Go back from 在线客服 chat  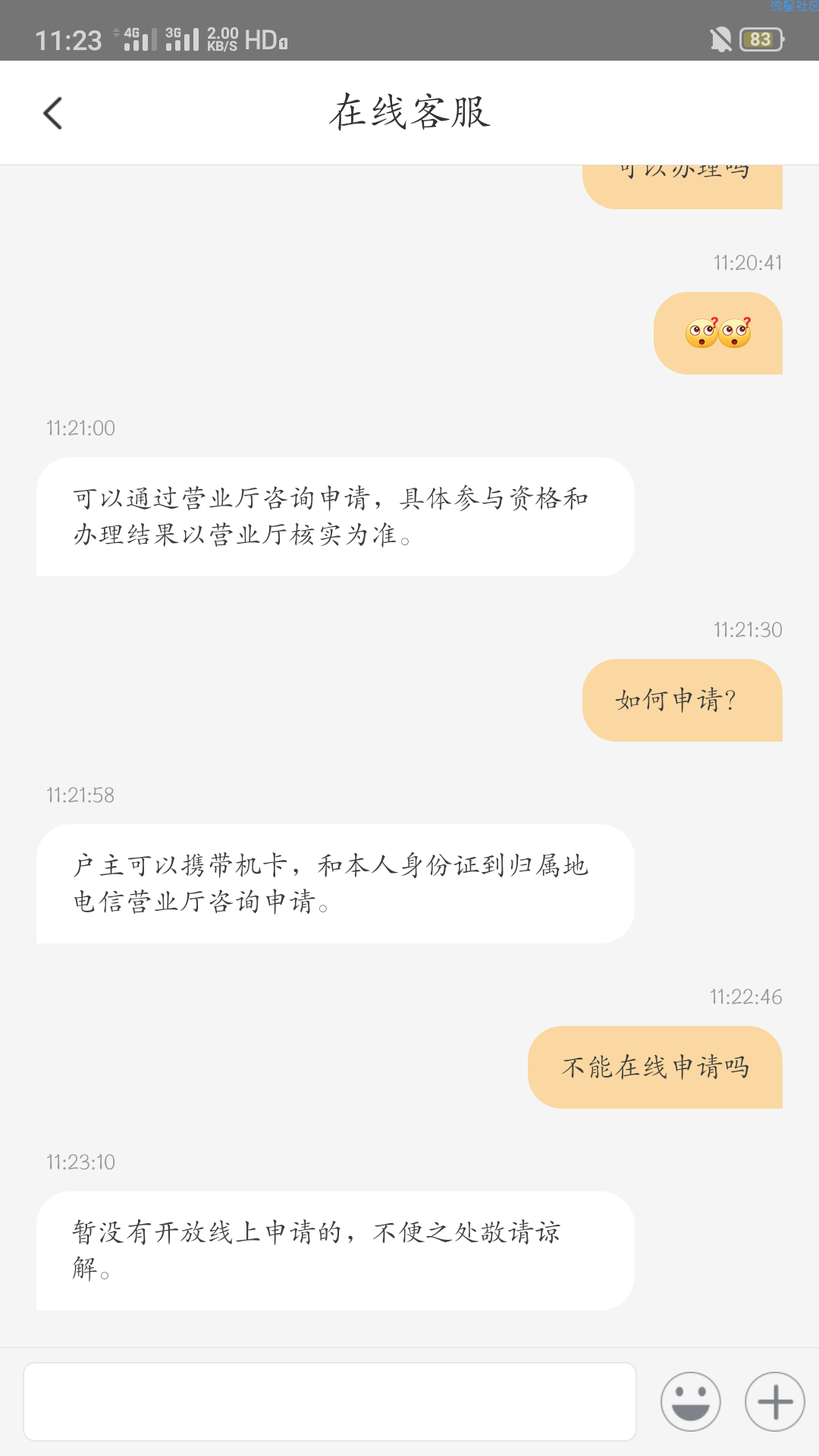pos(52,113)
